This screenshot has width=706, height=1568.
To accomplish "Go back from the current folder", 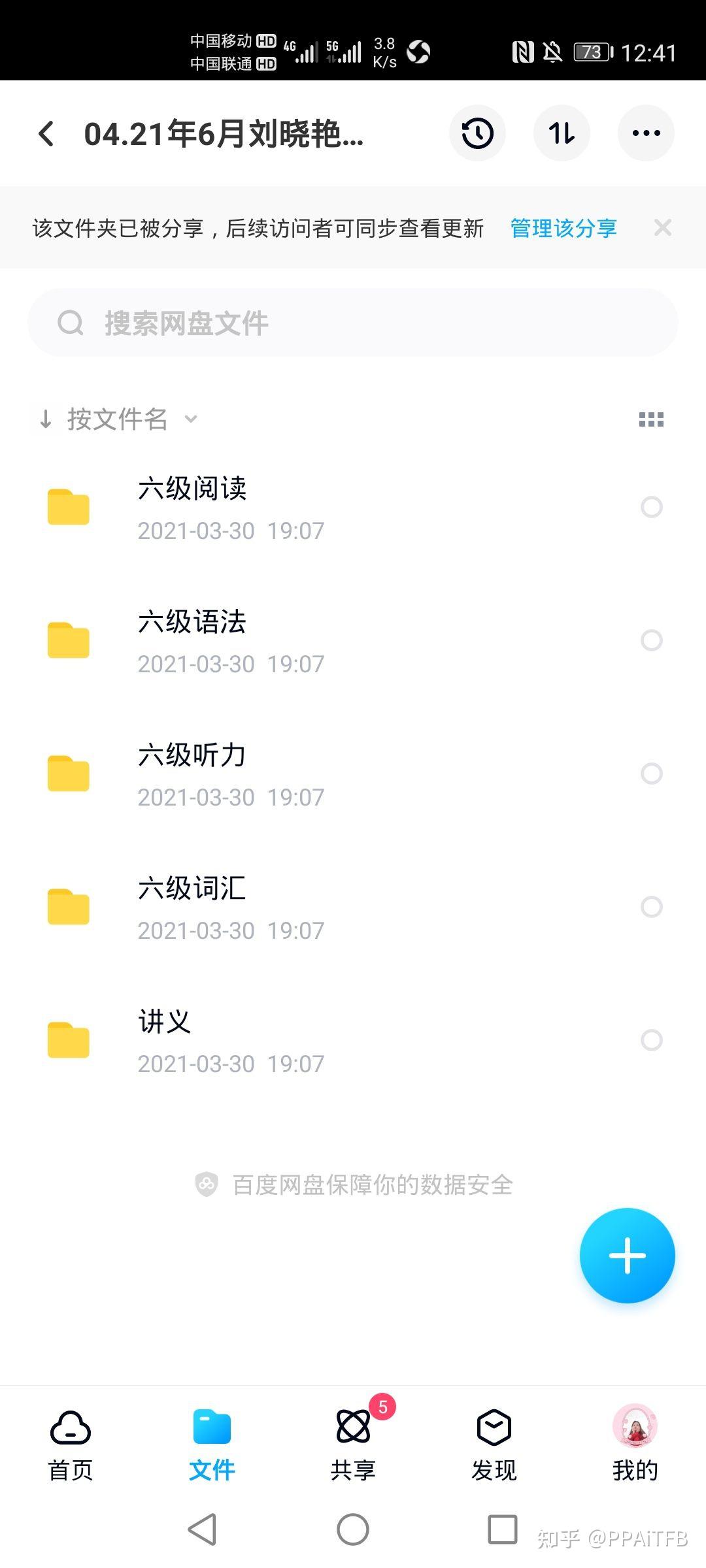I will (x=46, y=134).
